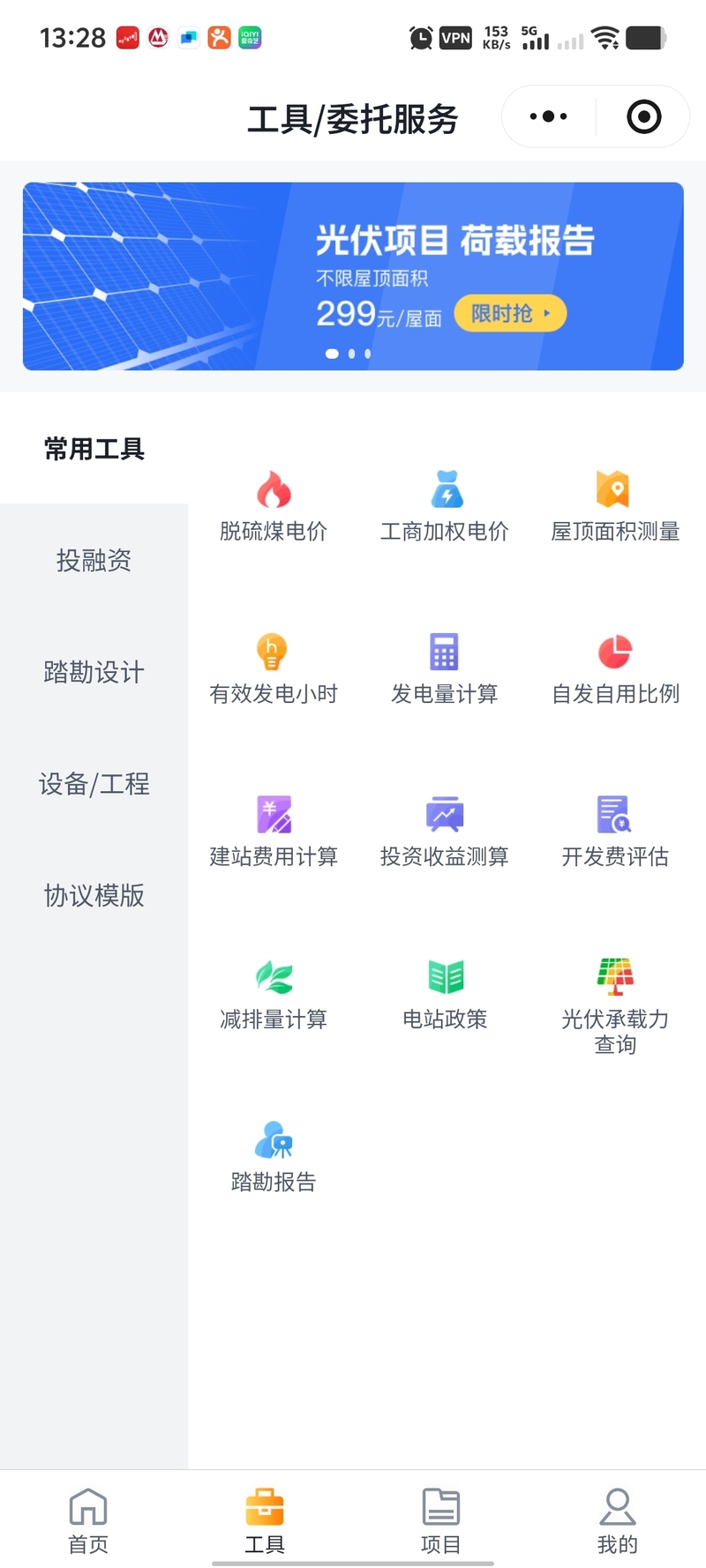Go to the 首页 tab
Image resolution: width=706 pixels, height=1568 pixels.
(88, 1520)
